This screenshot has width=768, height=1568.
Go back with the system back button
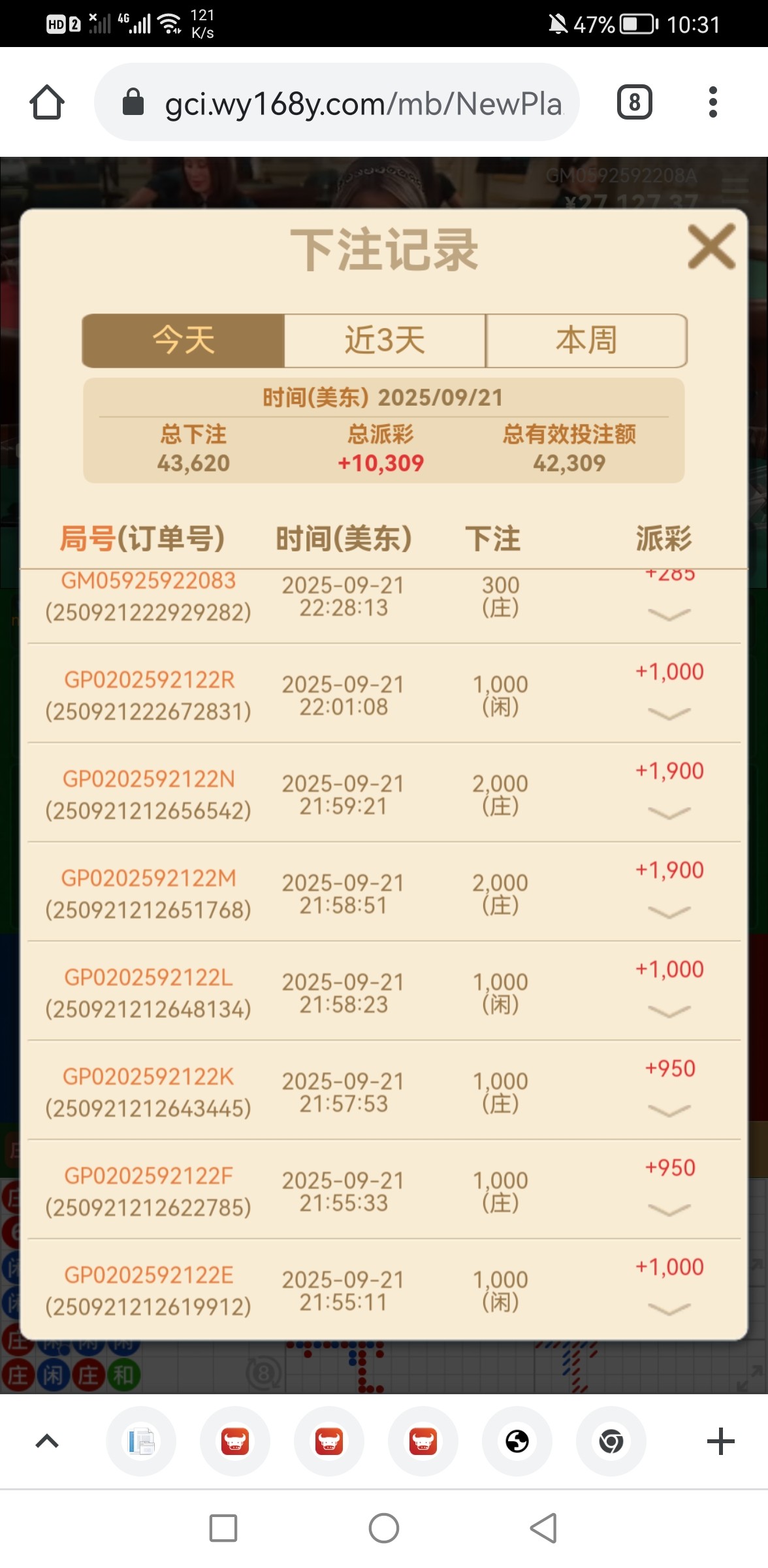click(x=543, y=1528)
